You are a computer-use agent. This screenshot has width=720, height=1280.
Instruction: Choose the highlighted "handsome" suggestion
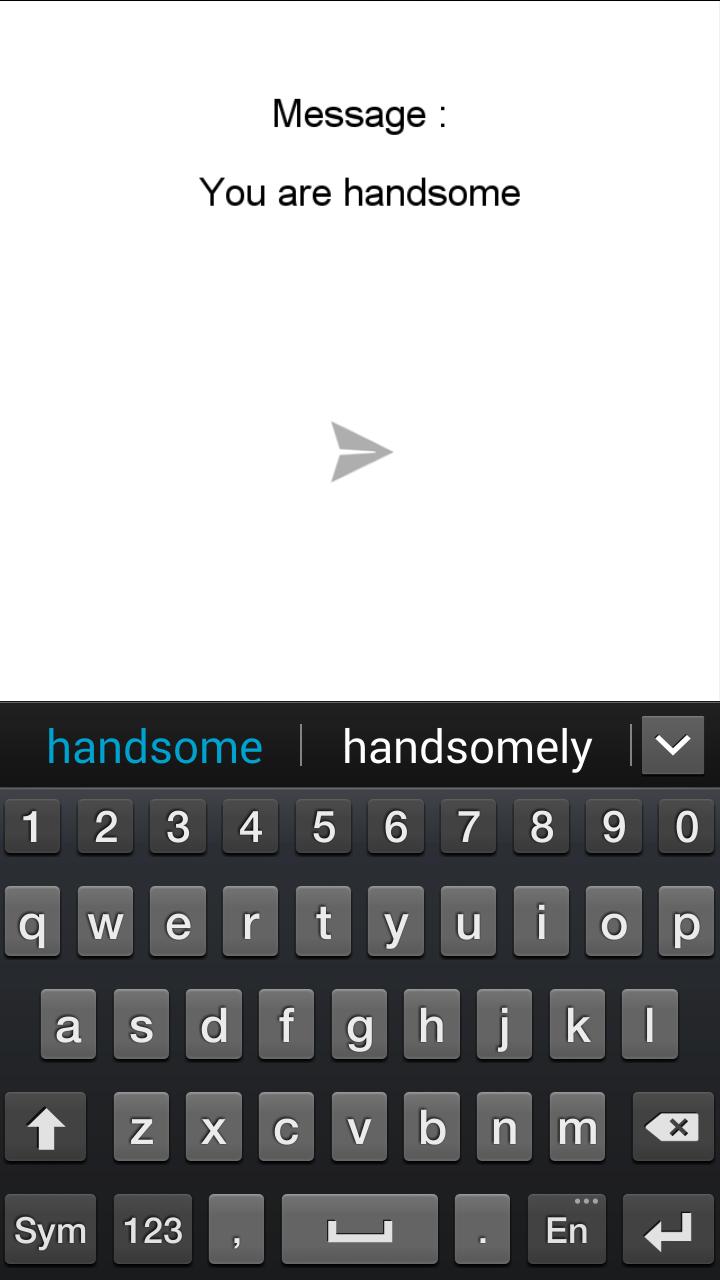(x=155, y=747)
